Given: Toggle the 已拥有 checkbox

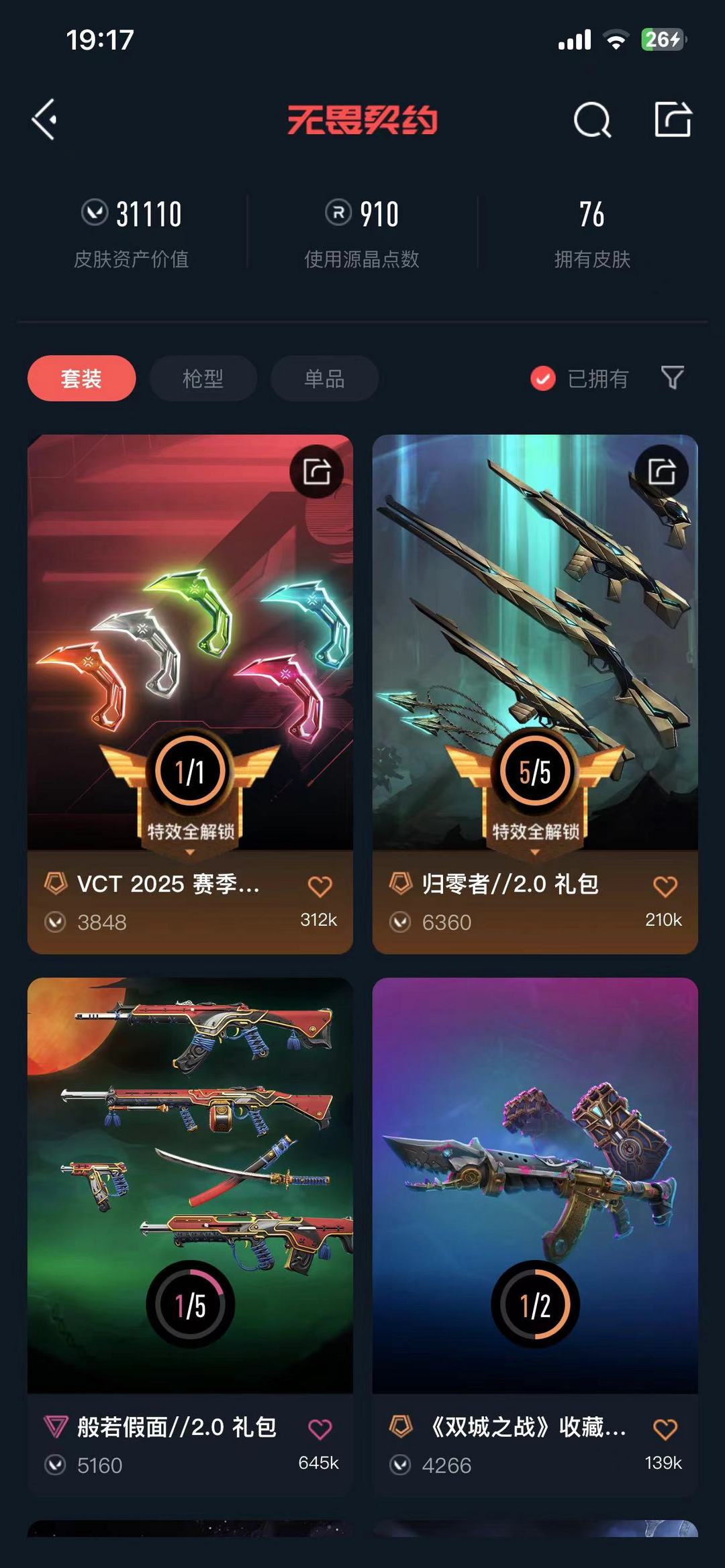Looking at the screenshot, I should (543, 378).
